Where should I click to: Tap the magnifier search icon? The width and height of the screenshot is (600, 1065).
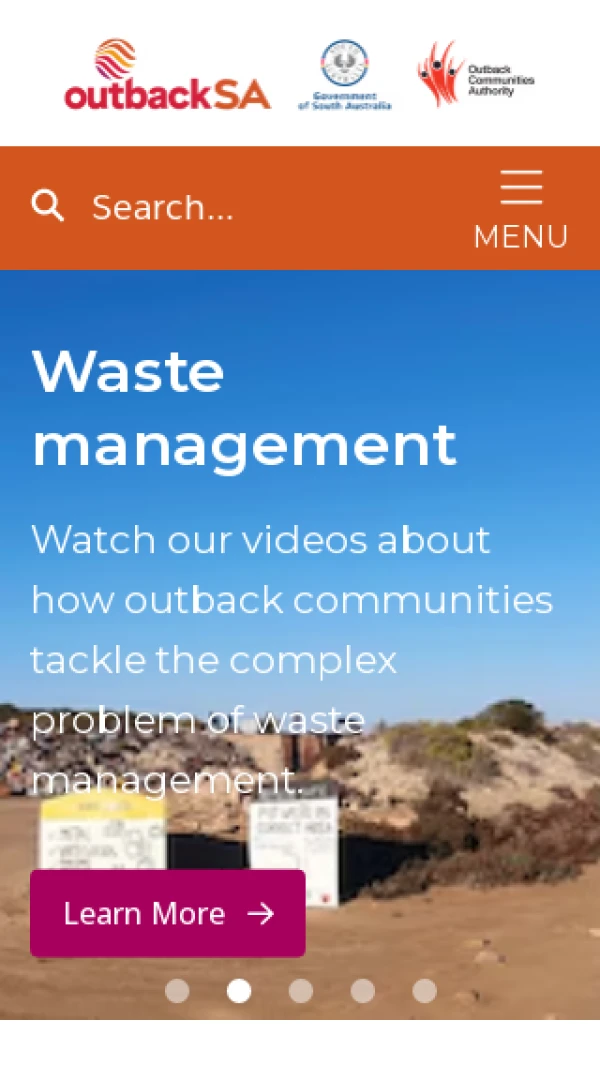tap(47, 206)
